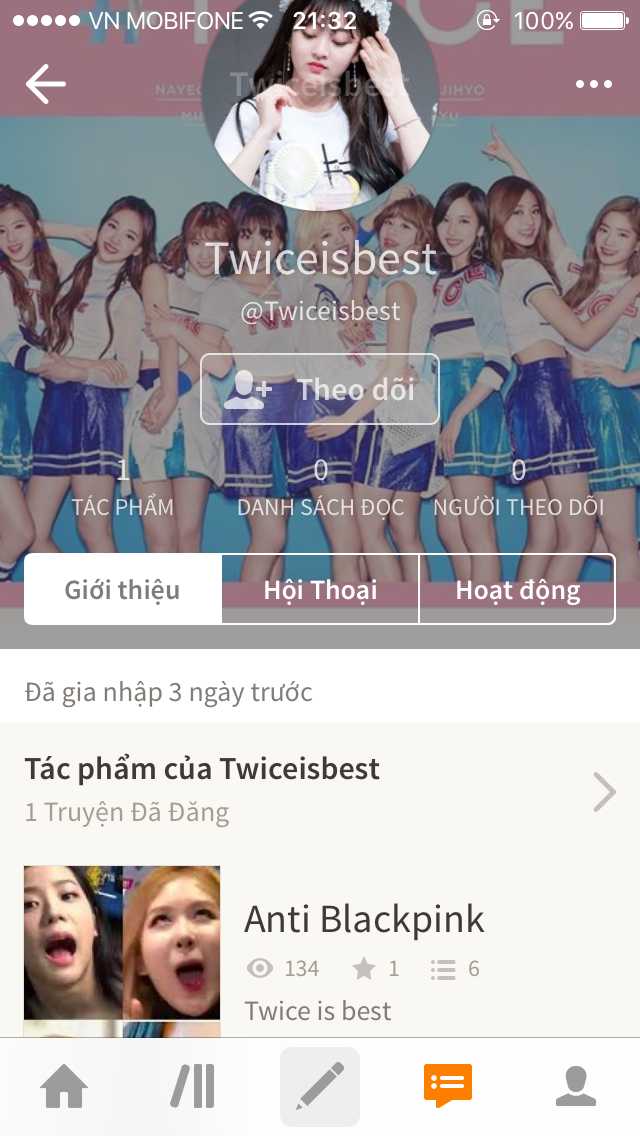This screenshot has width=640, height=1136.
Task: Open the three-dot overflow menu
Action: click(x=594, y=84)
